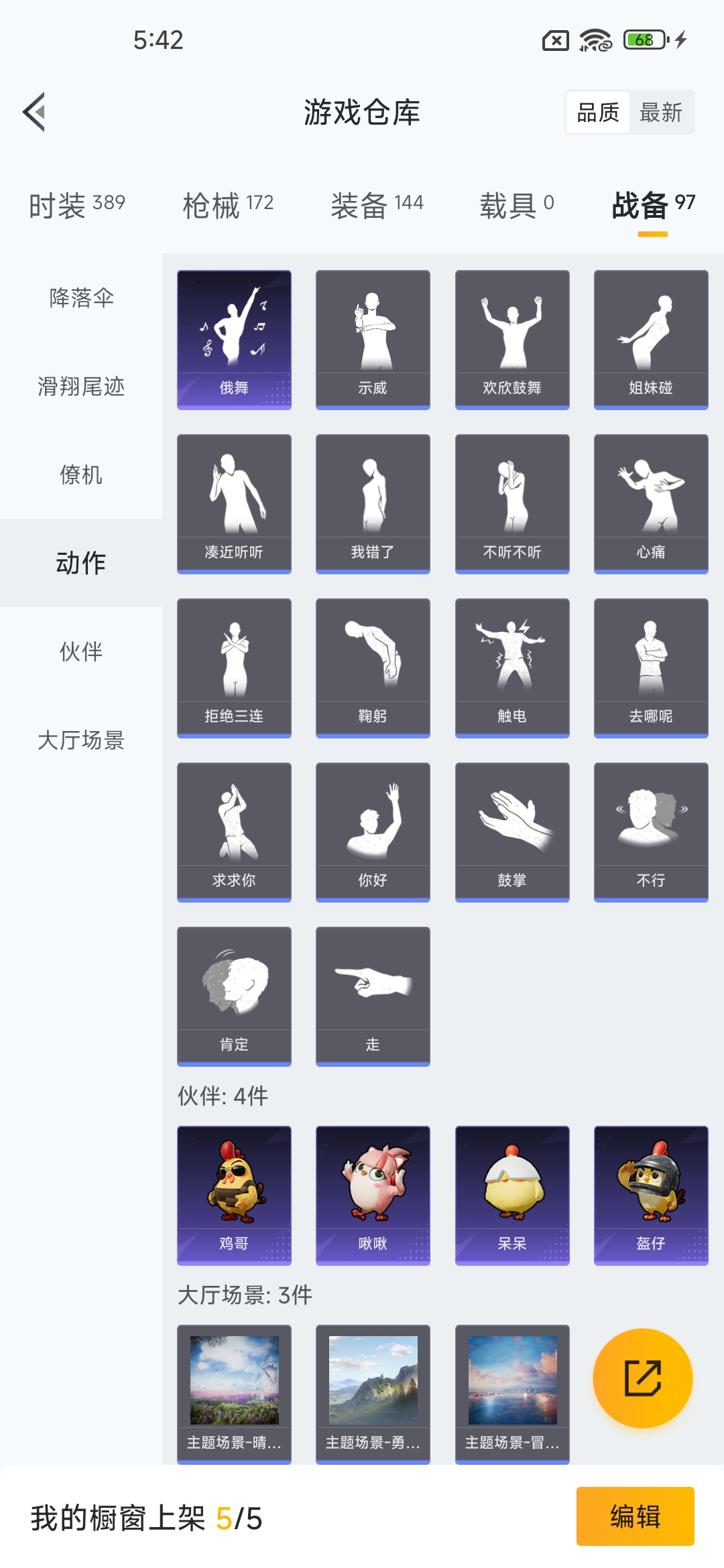Select the 滑翔尾迹 category

click(81, 387)
